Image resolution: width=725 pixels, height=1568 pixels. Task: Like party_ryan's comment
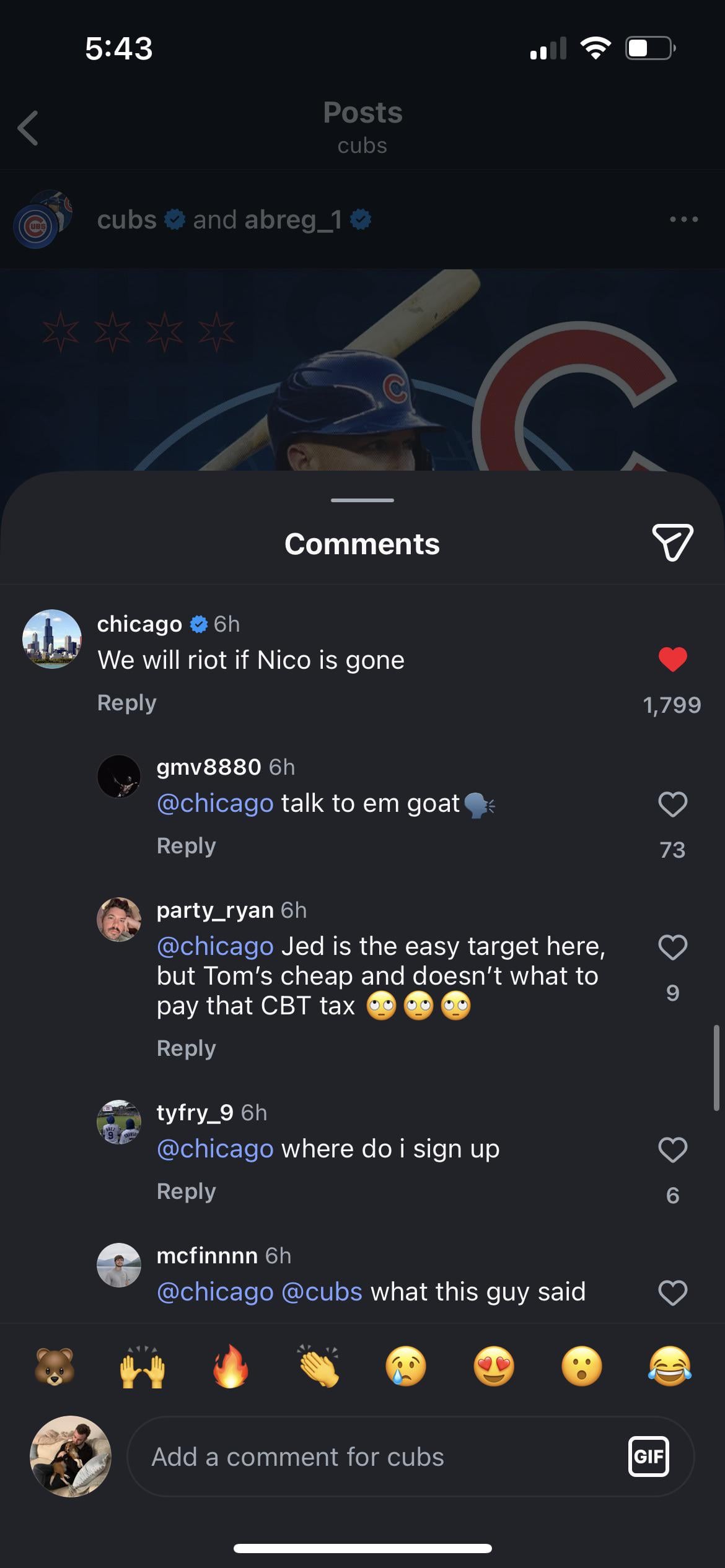point(672,947)
